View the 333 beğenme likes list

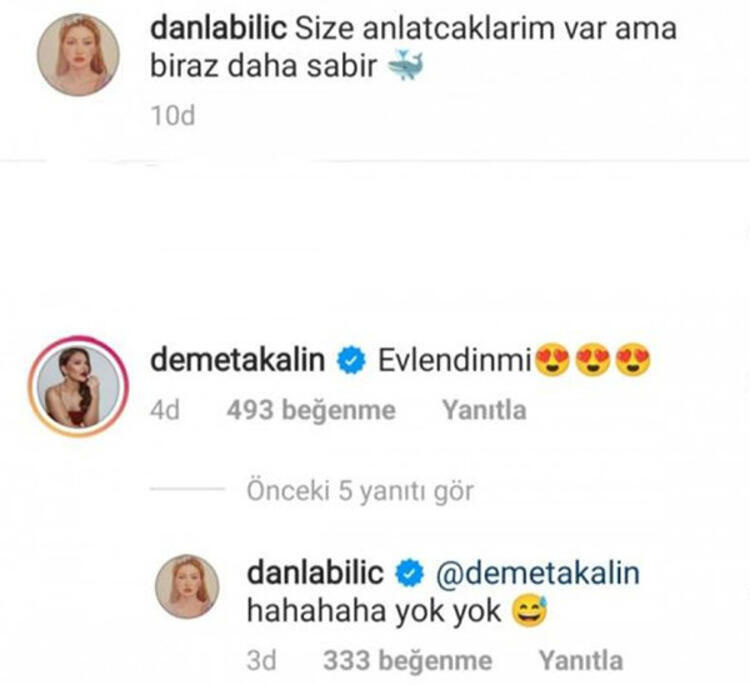407,660
